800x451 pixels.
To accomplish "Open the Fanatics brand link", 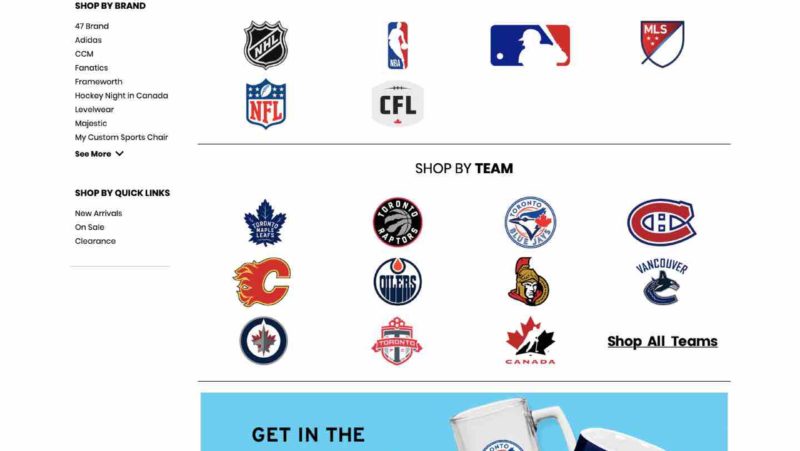I will point(91,68).
